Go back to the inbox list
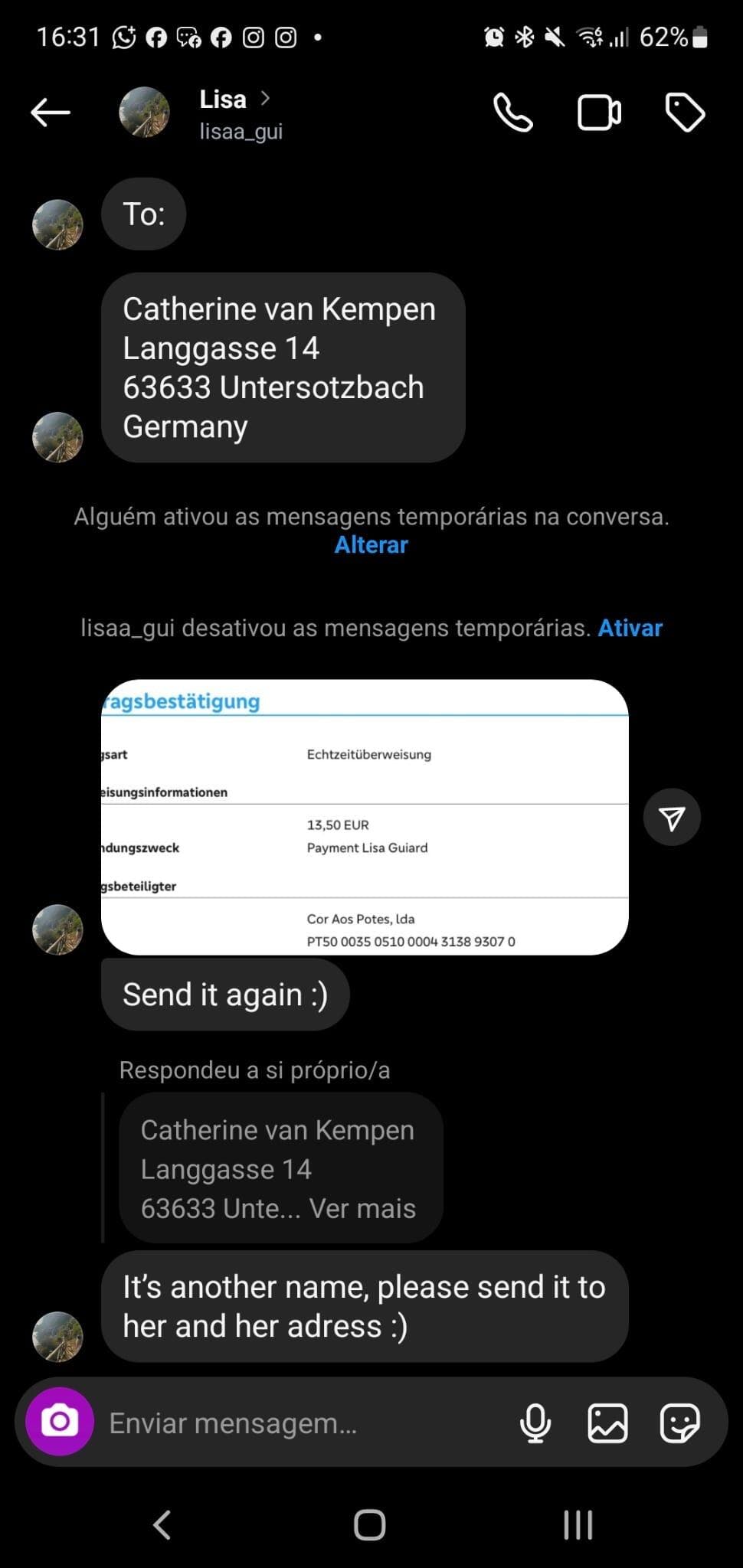 pyautogui.click(x=51, y=113)
